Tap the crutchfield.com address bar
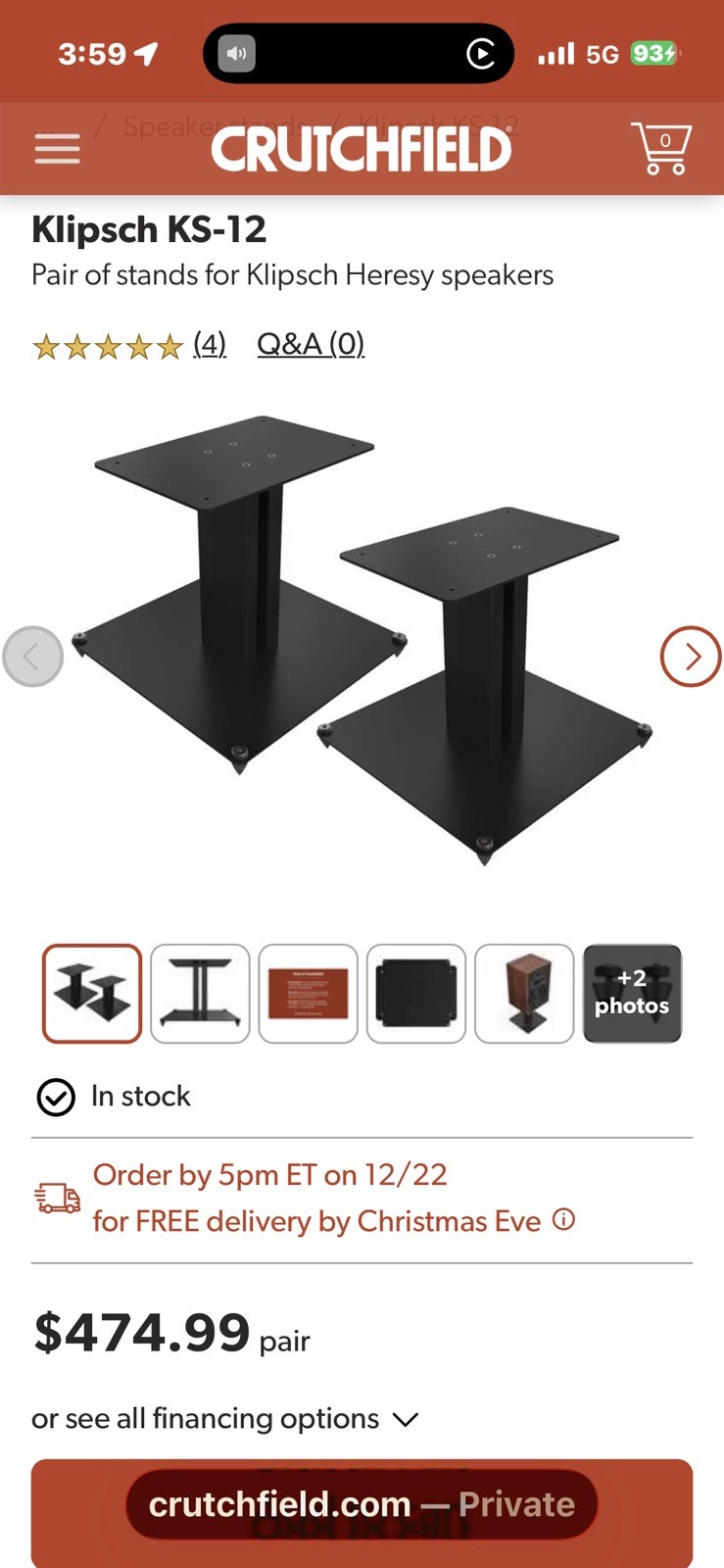This screenshot has width=724, height=1568. (x=362, y=1503)
